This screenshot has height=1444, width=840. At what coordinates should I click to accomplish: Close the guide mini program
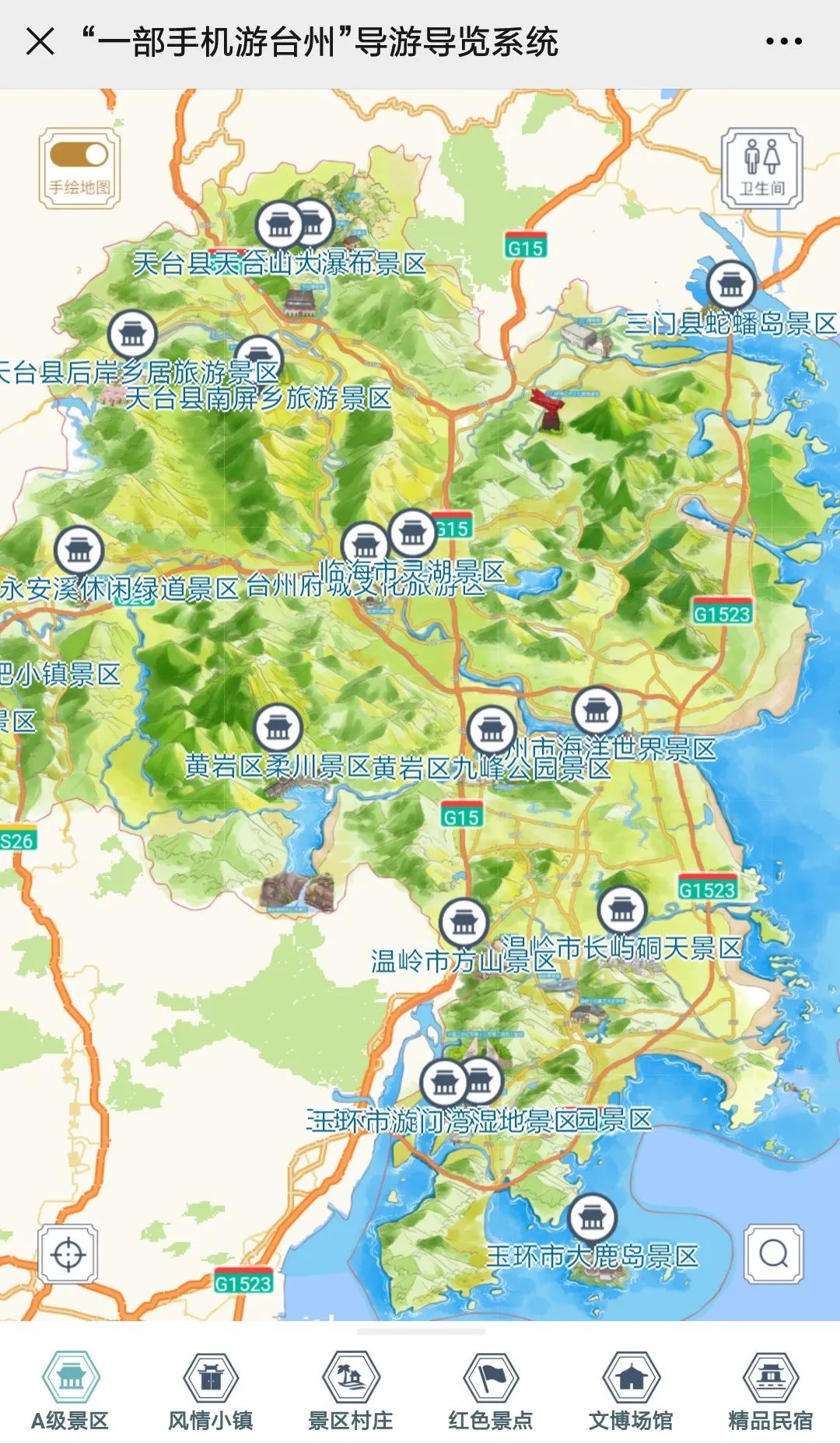pyautogui.click(x=40, y=41)
